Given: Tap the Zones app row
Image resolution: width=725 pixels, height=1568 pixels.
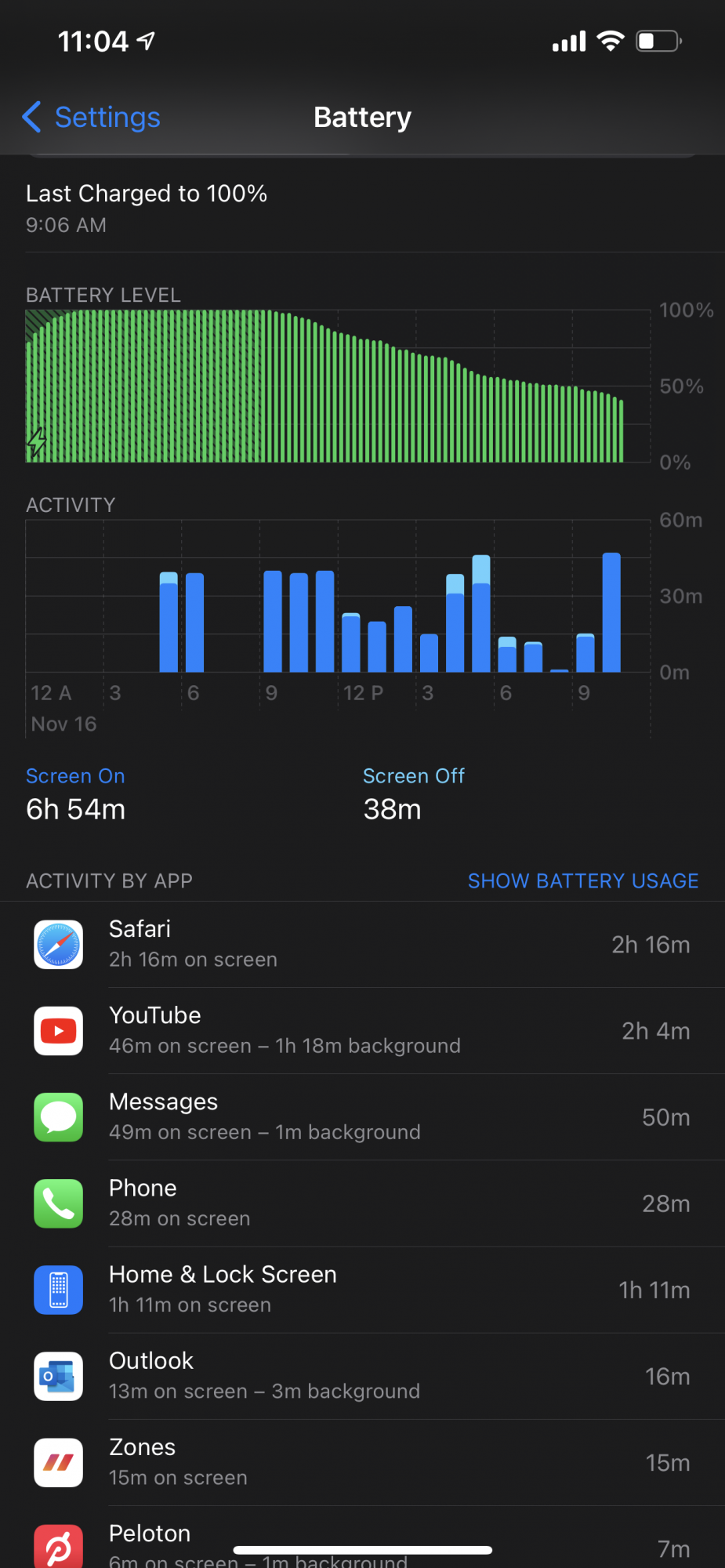Looking at the screenshot, I should coord(362,1462).
